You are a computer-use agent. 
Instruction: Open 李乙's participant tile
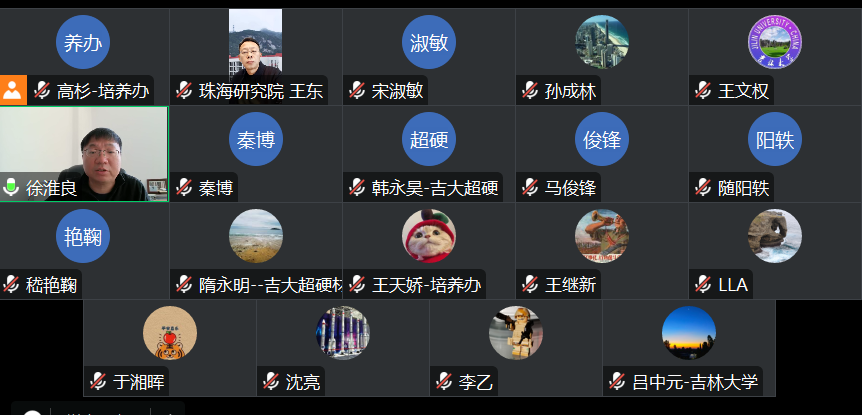coord(515,347)
